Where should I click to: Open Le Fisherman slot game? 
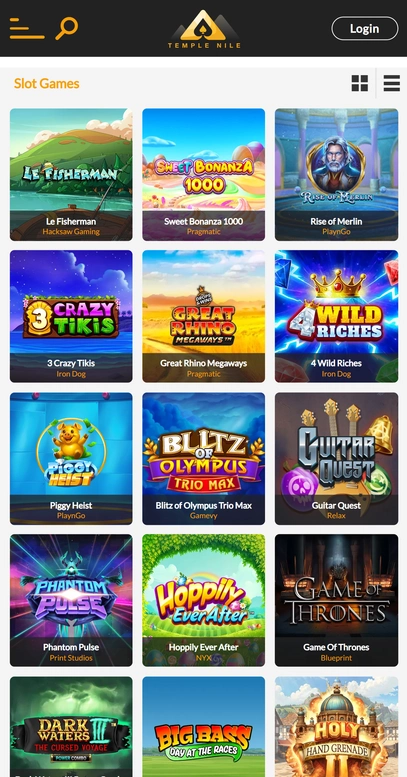pyautogui.click(x=71, y=174)
